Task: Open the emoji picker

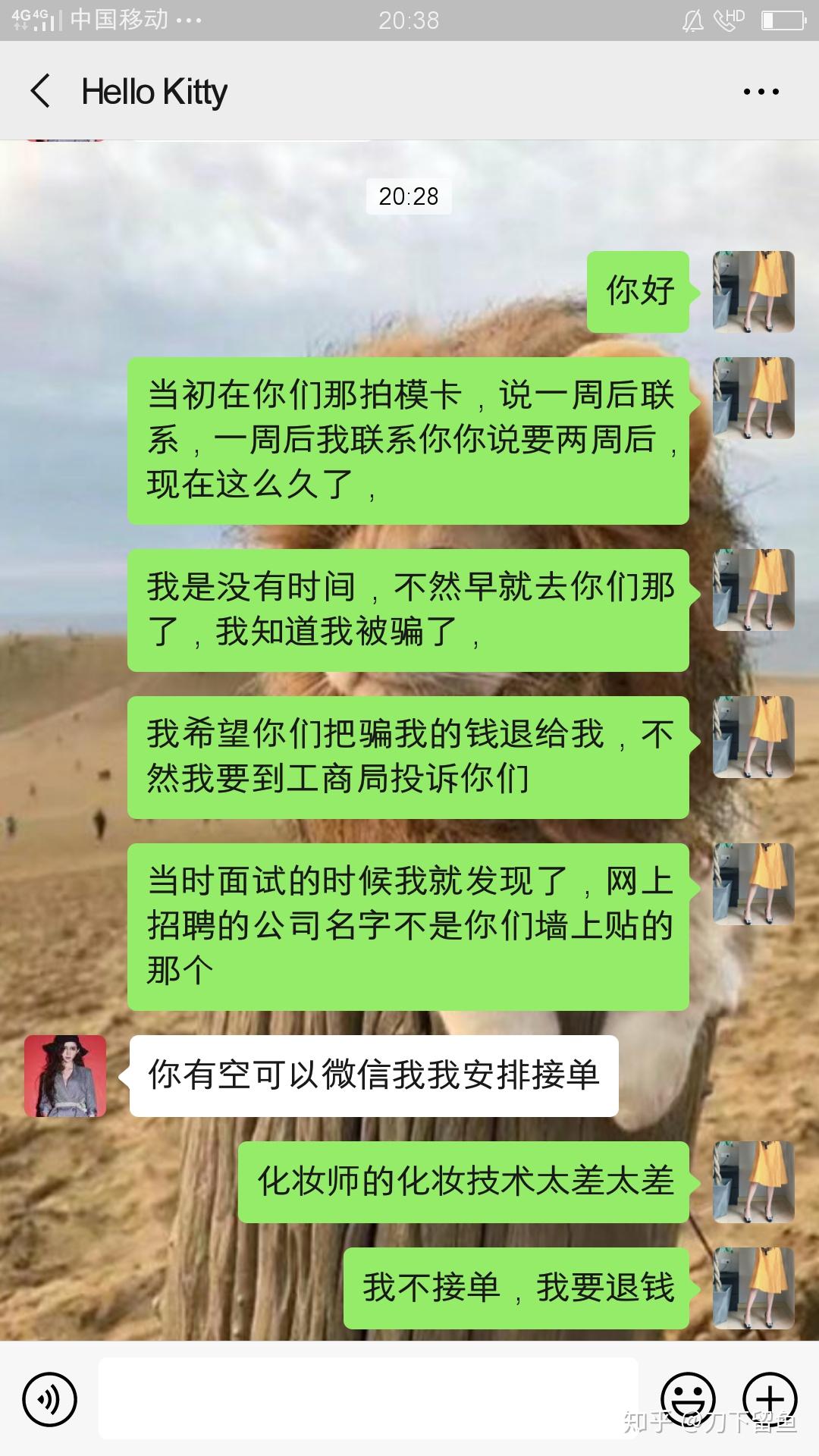Action: [x=688, y=1399]
